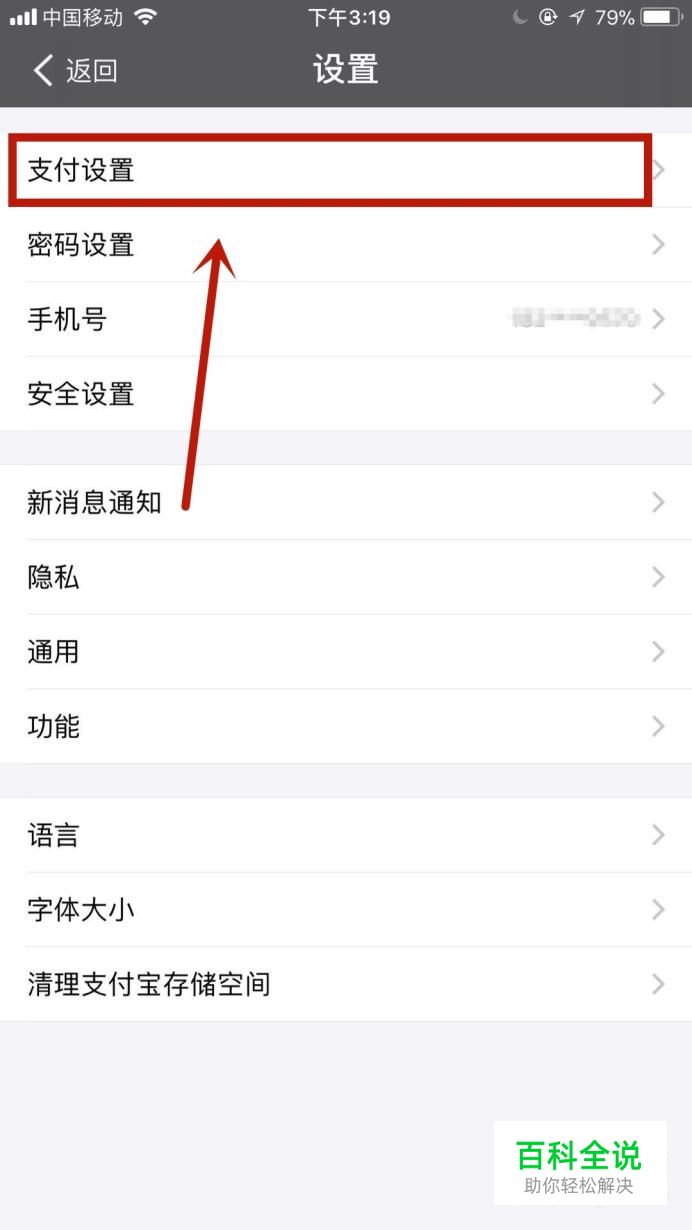Select 清理支付宝存储空间 row

[346, 984]
